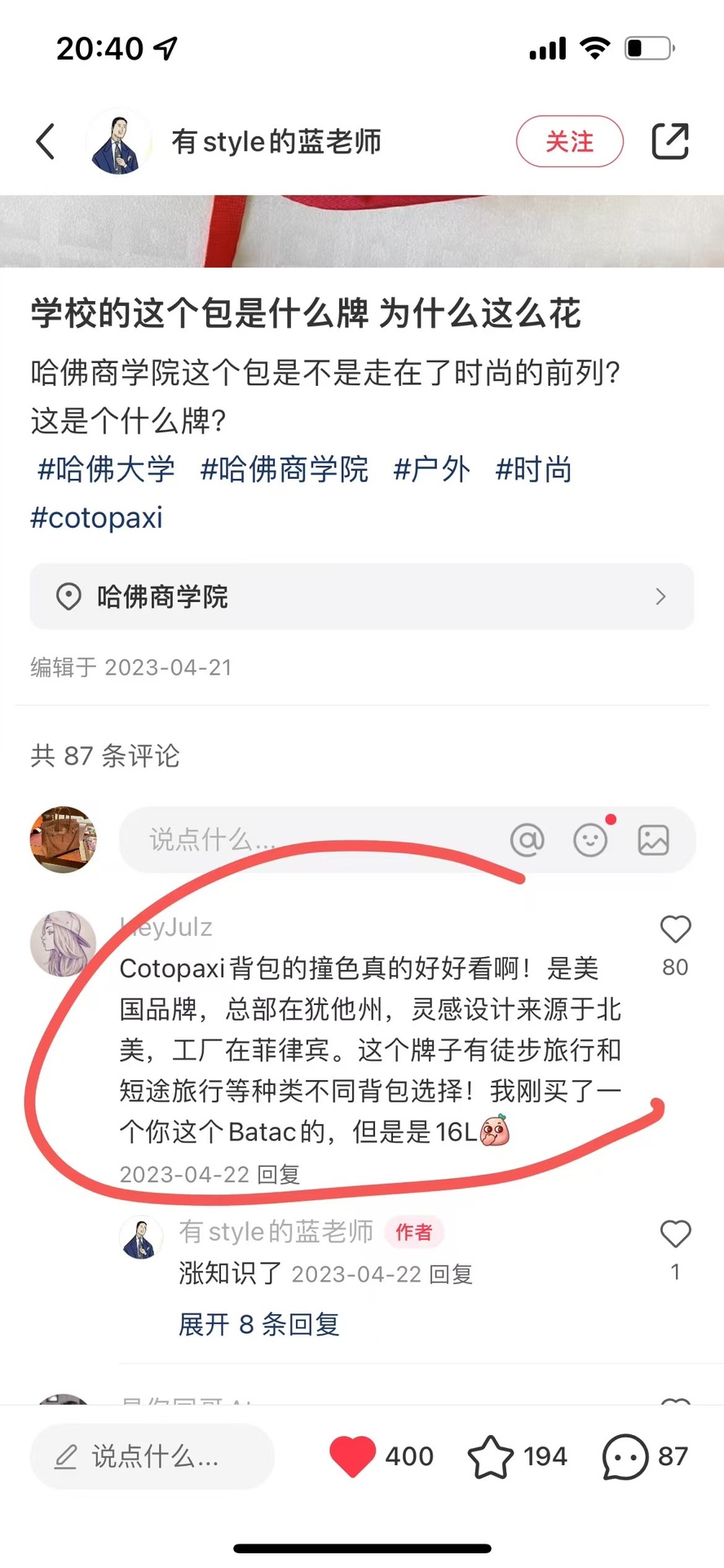Viewport: 724px width, 1568px height.
Task: Open the author avatar for 有style的蓝老师
Action: pyautogui.click(x=119, y=142)
